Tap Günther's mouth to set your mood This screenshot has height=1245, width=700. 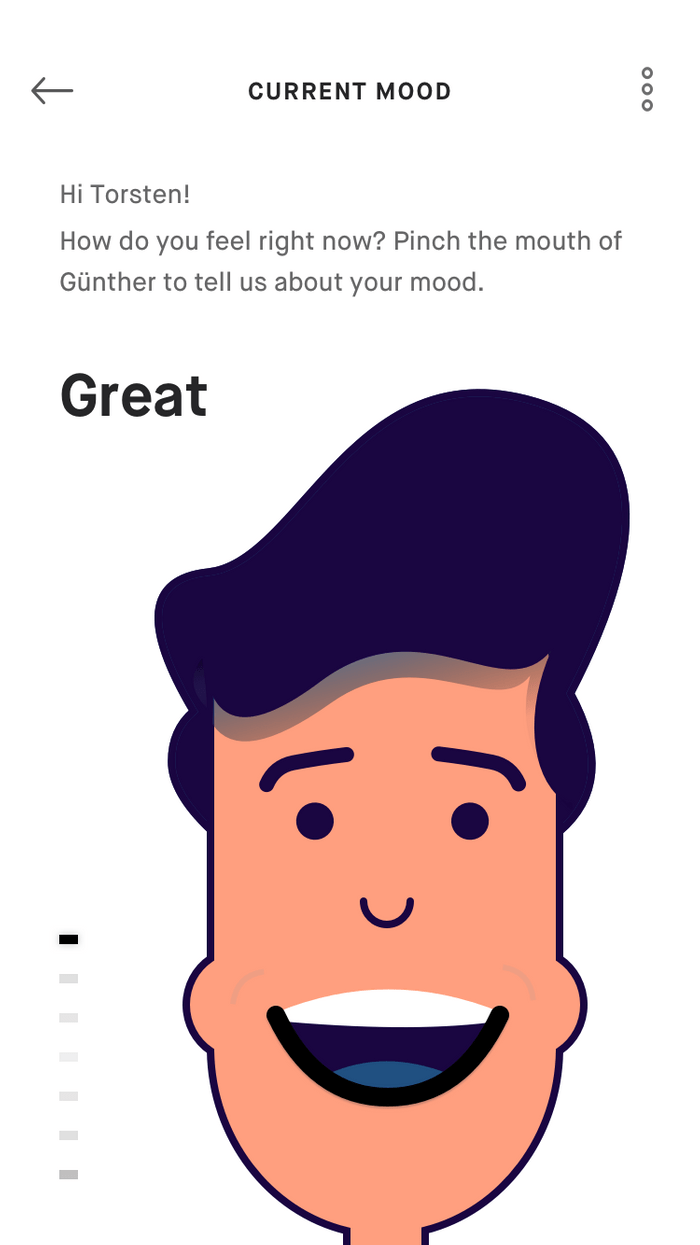(388, 1047)
